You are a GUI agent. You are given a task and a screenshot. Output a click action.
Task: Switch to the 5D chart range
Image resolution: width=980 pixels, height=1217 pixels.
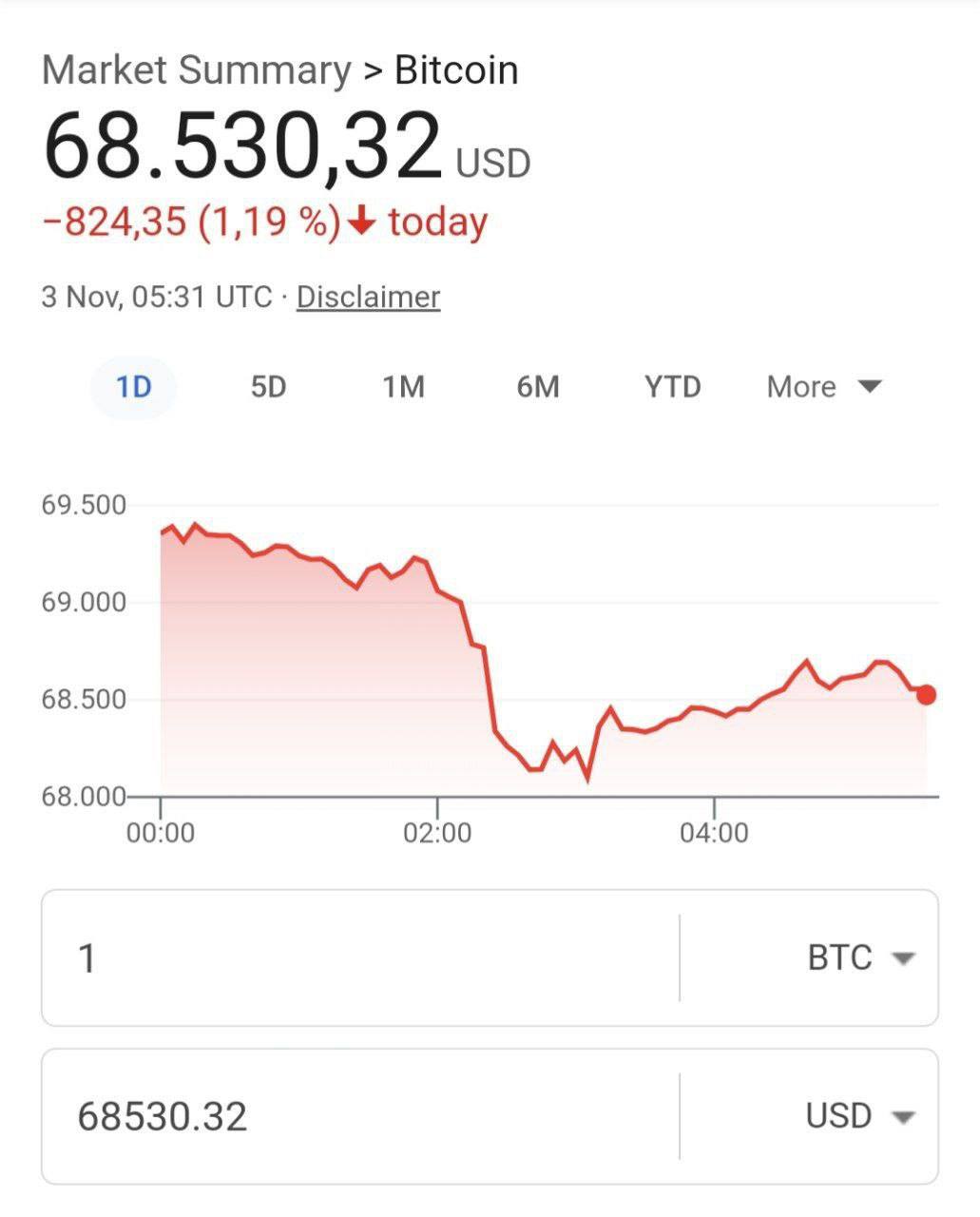[x=268, y=387]
